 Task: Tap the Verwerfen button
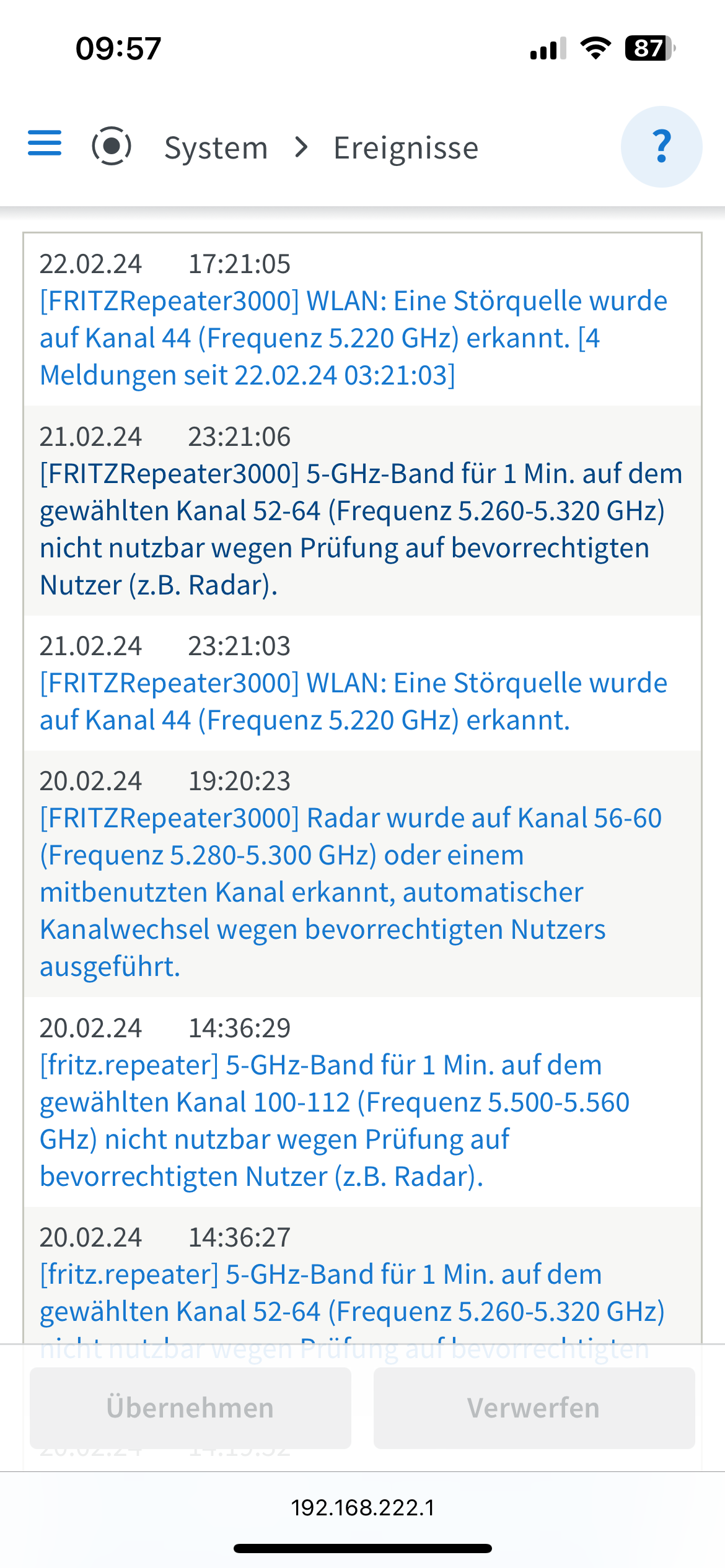(534, 1408)
